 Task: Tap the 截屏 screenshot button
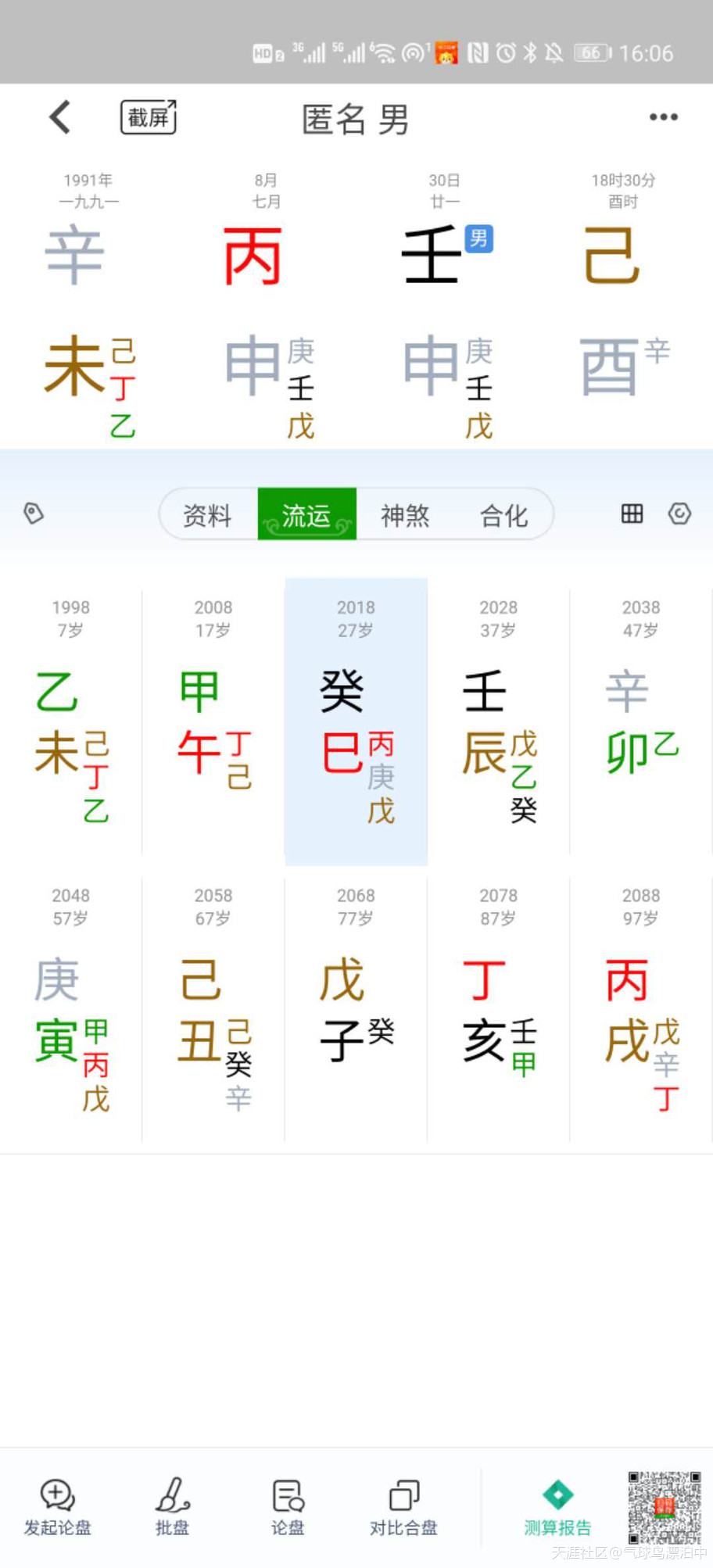pos(149,117)
